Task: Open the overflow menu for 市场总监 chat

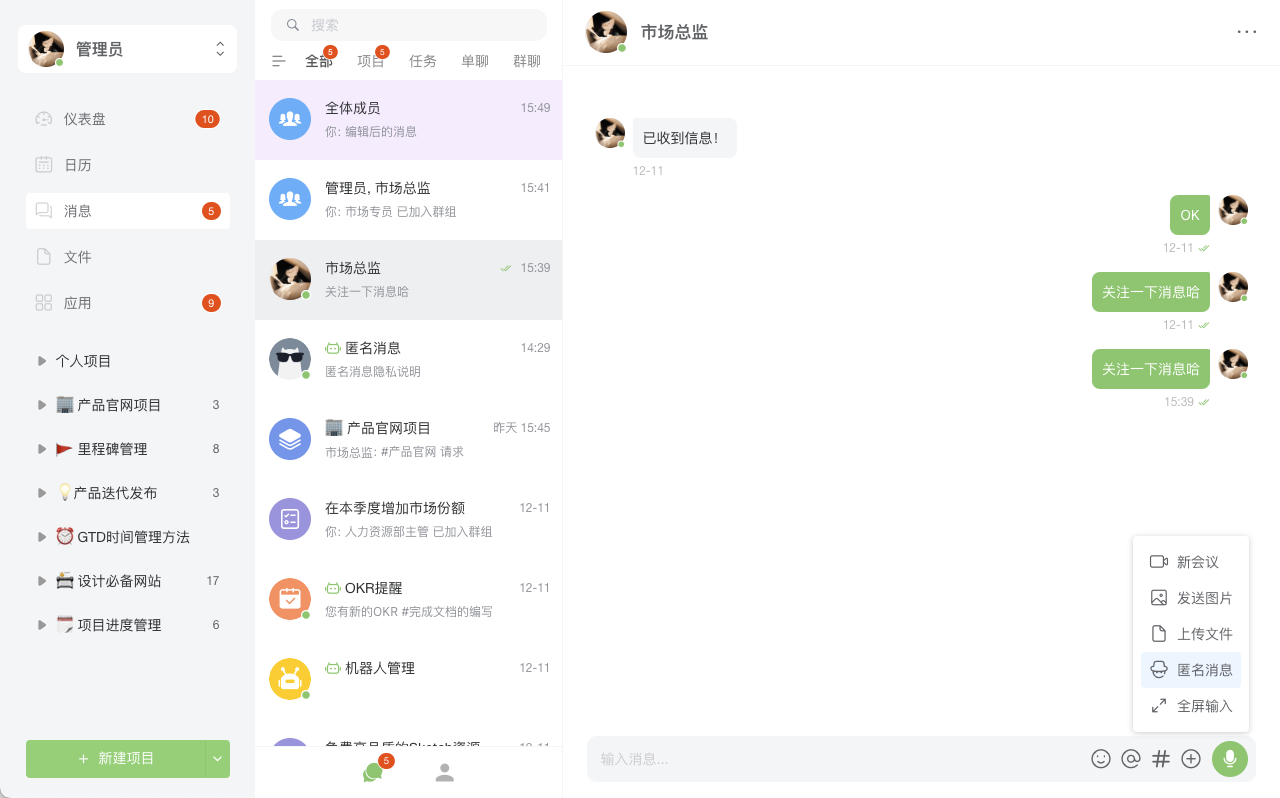Action: (1246, 32)
